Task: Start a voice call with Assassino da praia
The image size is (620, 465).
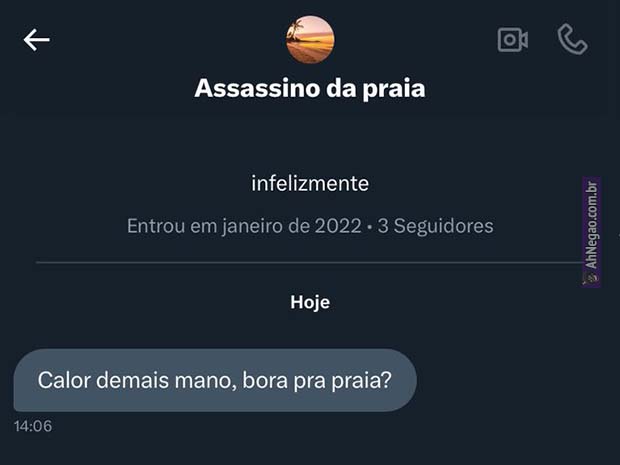Action: pos(572,40)
